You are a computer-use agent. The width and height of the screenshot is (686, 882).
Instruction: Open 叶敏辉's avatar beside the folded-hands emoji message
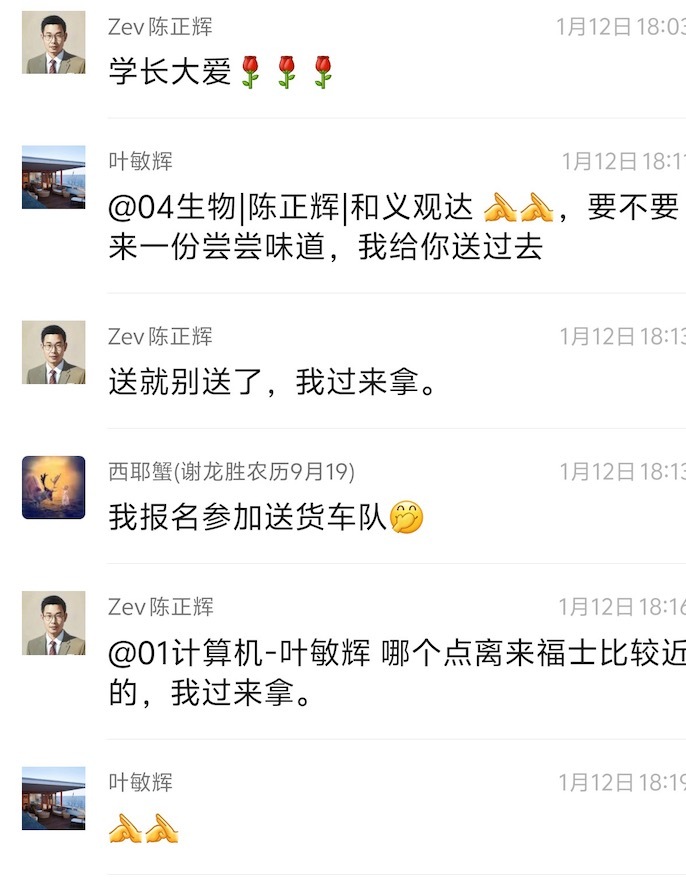pos(54,797)
